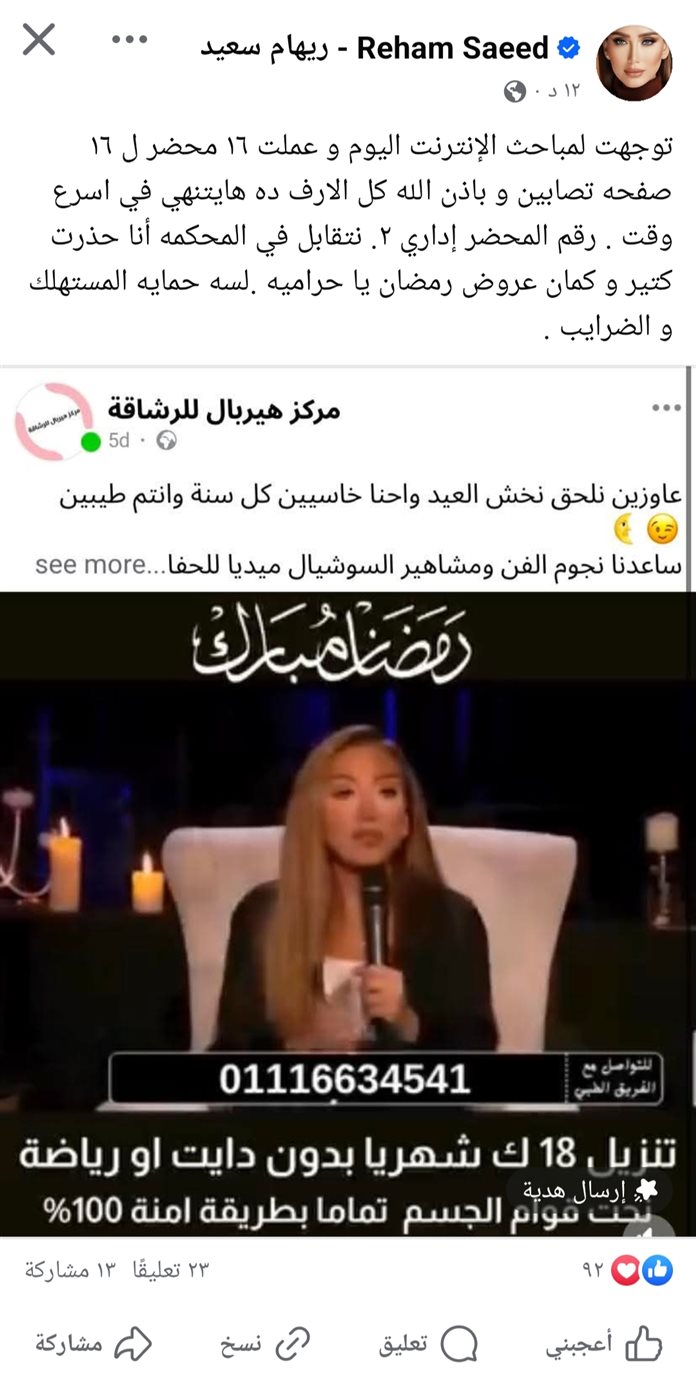This screenshot has height=1400, width=696.
Task: Open the مركز هيربال للرشاقة page
Action: (224, 410)
